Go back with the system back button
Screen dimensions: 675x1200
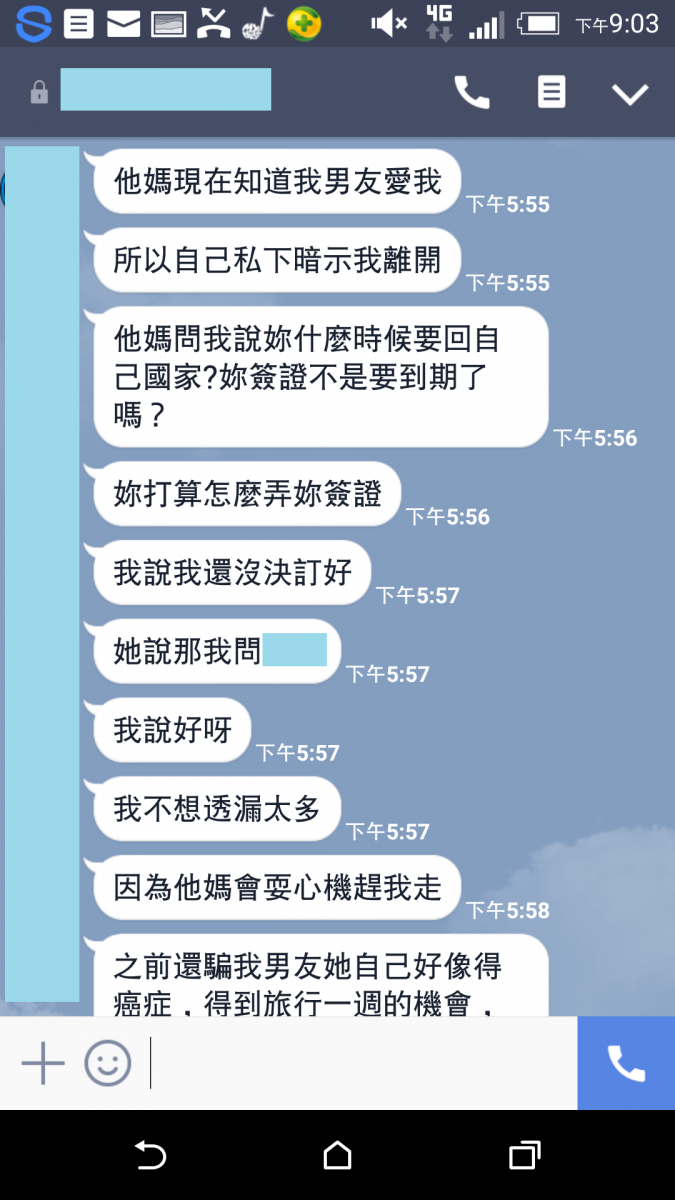[x=150, y=1156]
